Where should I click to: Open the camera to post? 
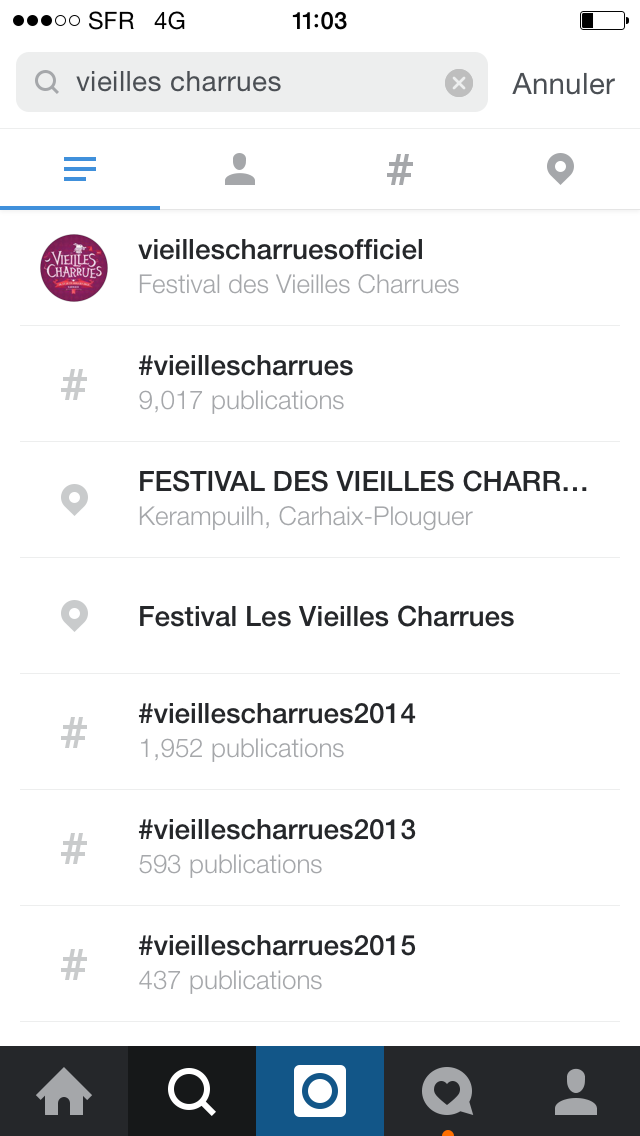(320, 1091)
